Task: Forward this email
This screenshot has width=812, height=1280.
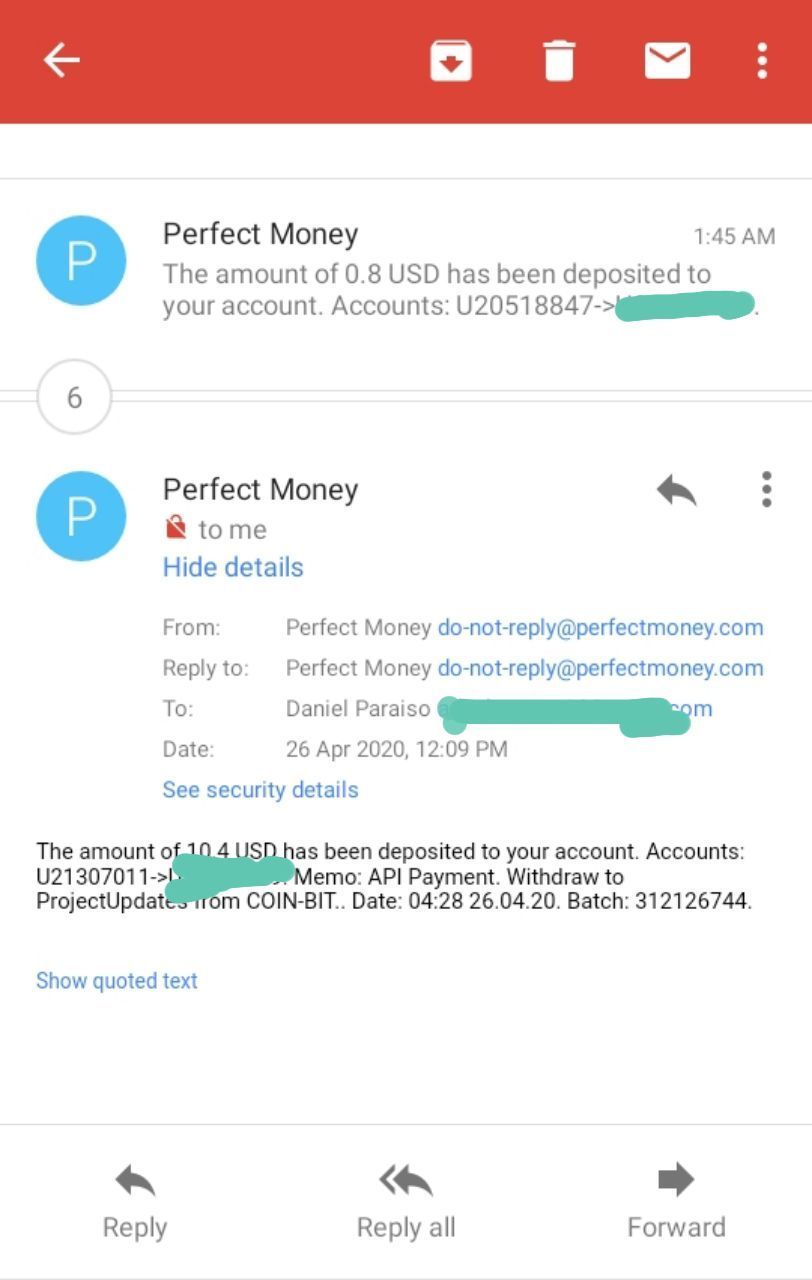Action: (x=676, y=1202)
